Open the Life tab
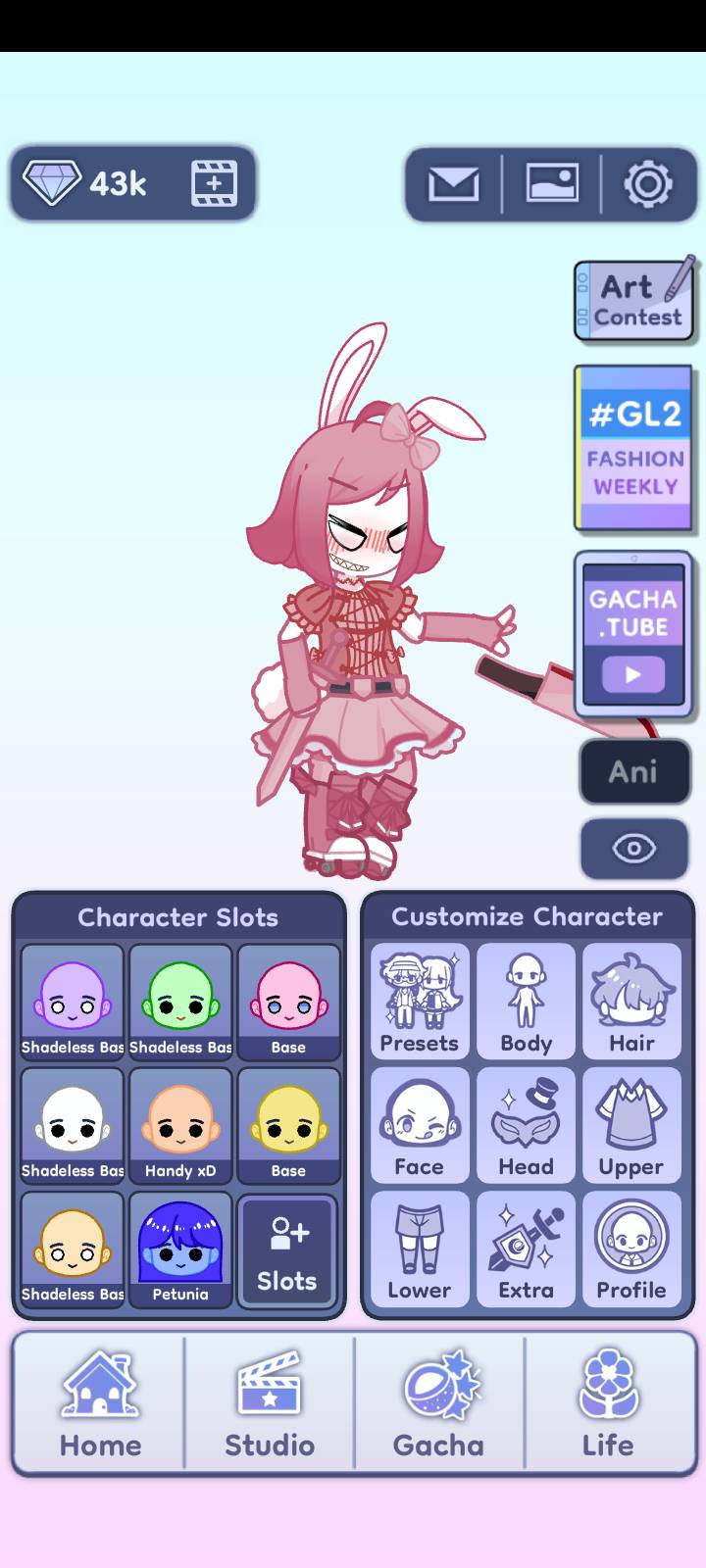Screen dimensions: 706x1568 point(608,1403)
